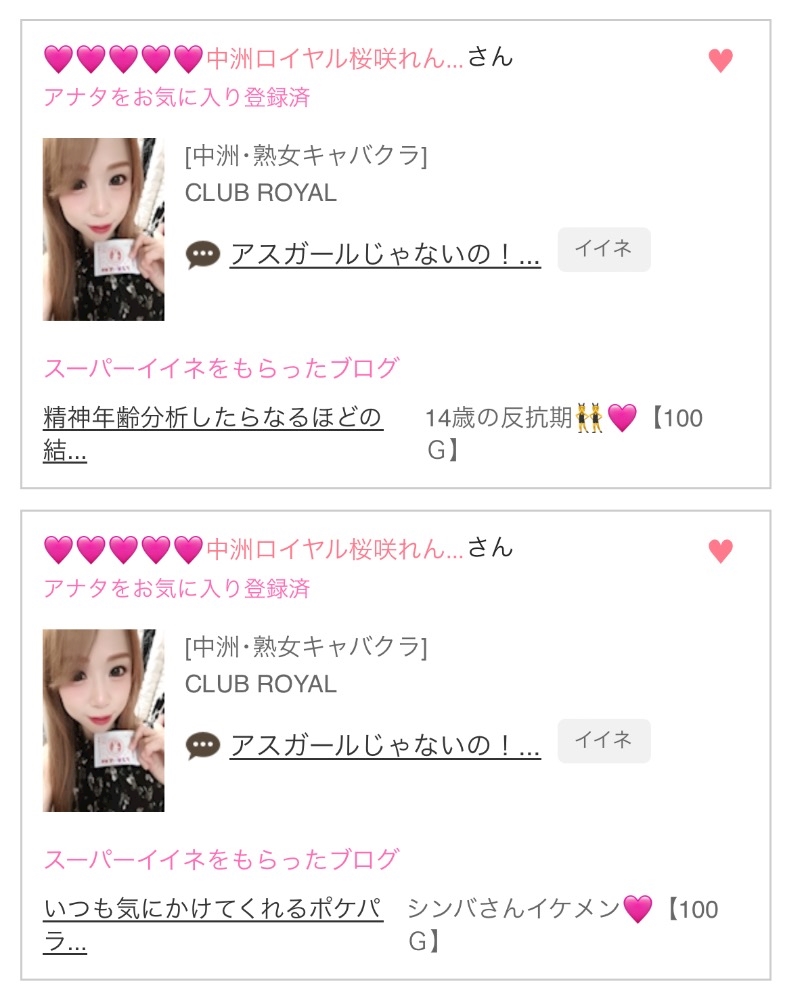This screenshot has width=791, height=1000.
Task: Open the profile photo on the シンバさんイケメン card
Action: click(104, 720)
